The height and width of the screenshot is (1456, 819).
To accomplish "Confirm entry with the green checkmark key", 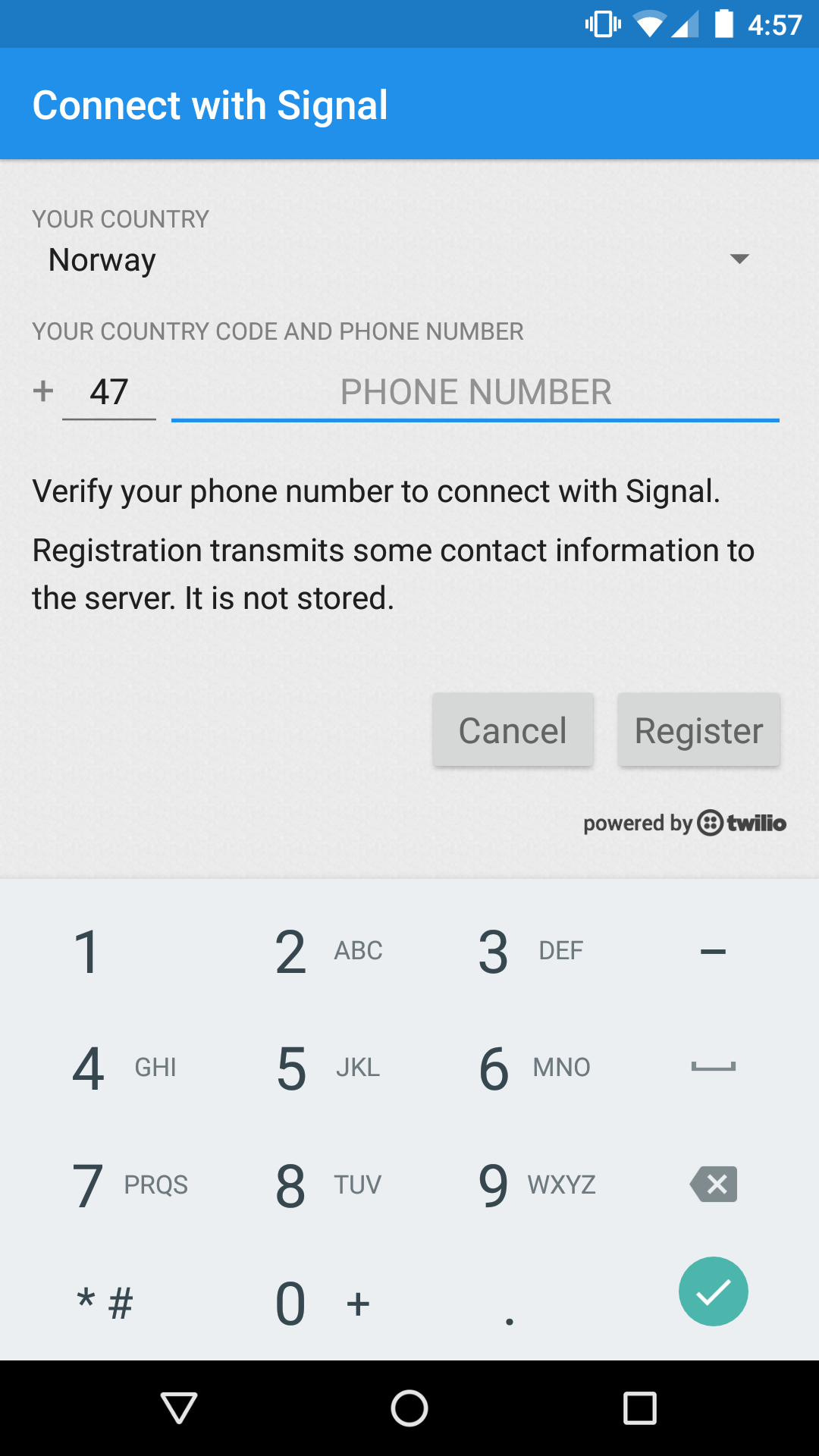I will 714,1291.
